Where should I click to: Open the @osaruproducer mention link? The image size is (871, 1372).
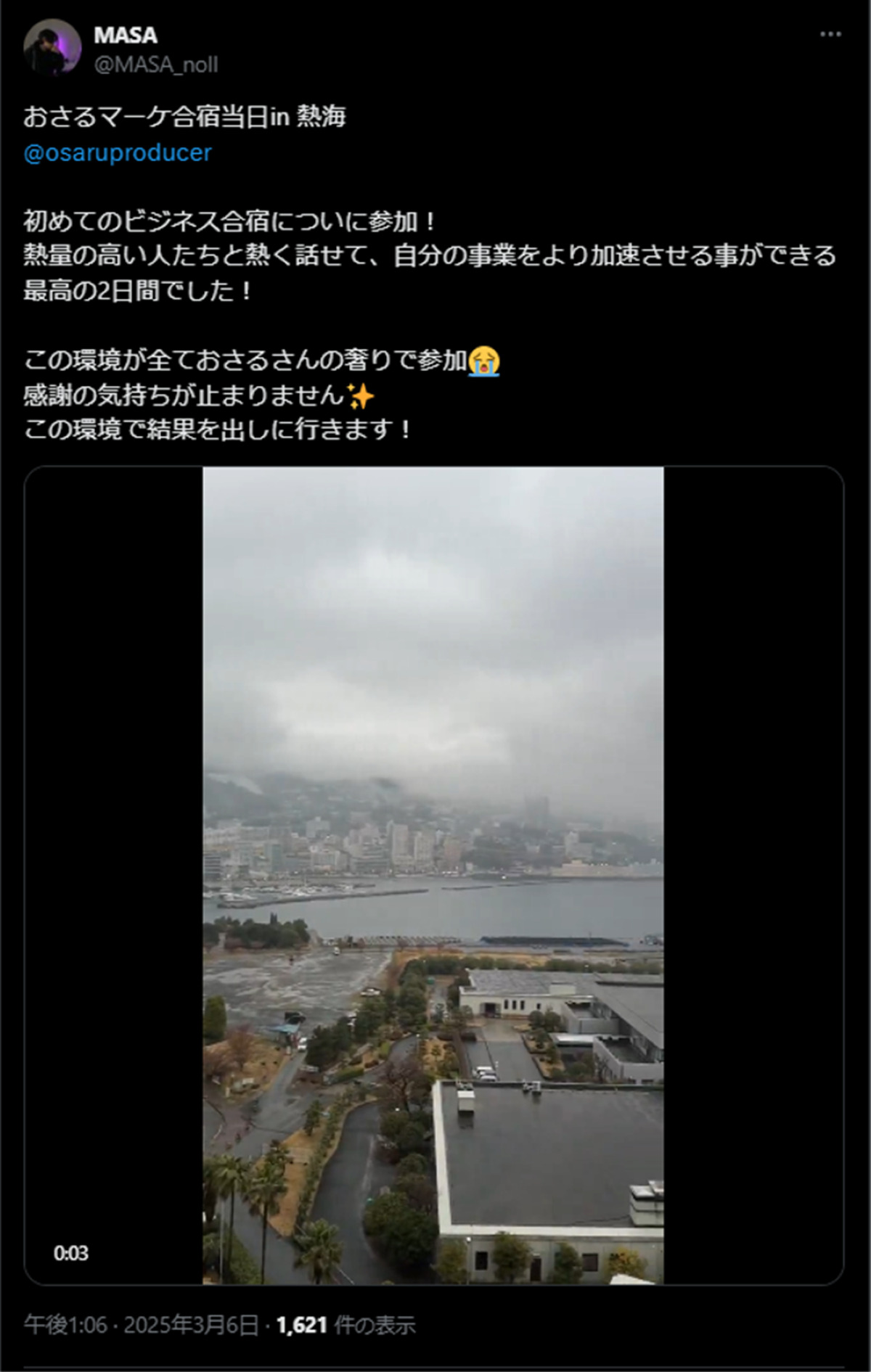coord(118,153)
